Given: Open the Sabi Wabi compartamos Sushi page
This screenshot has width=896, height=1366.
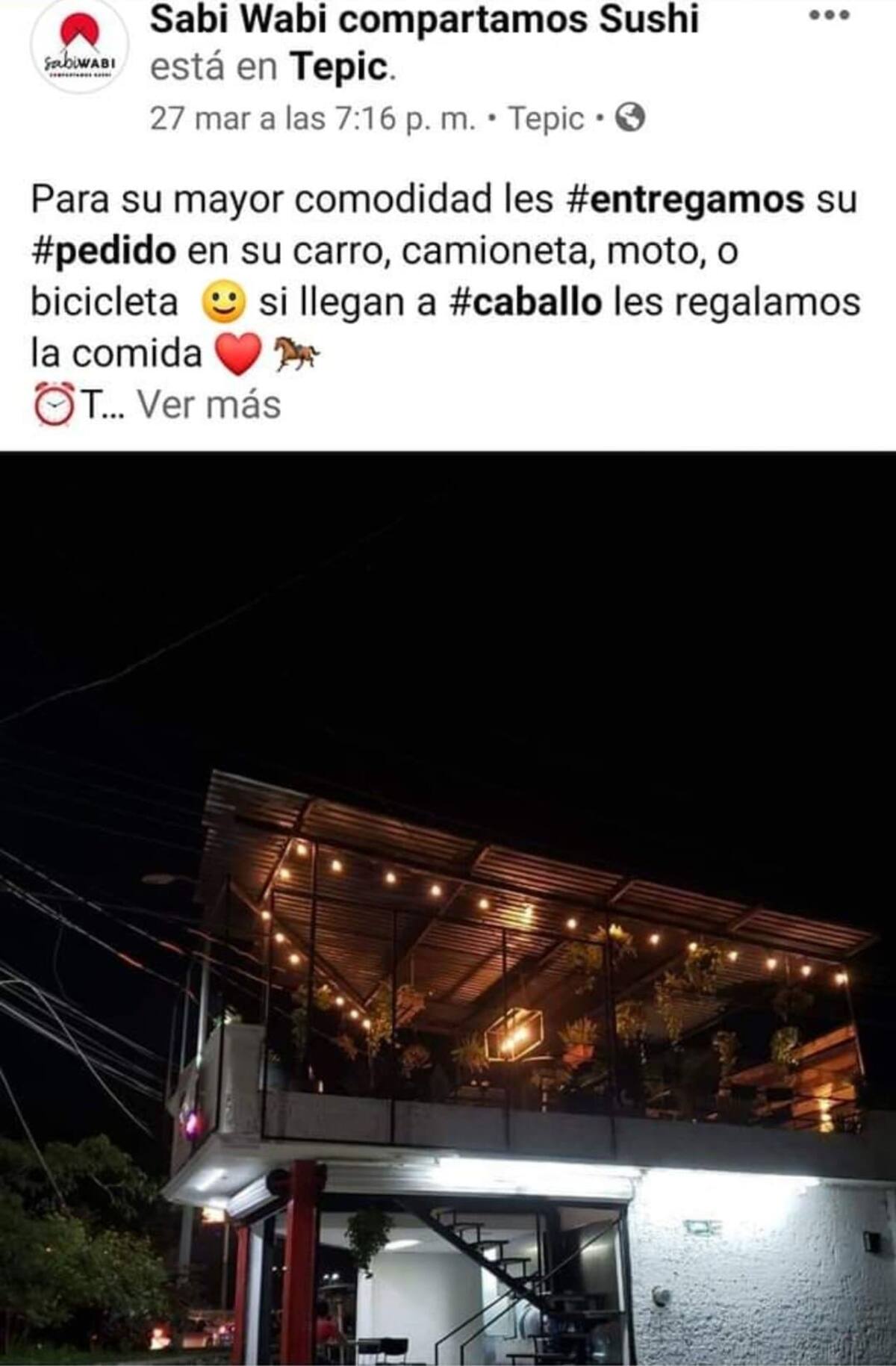Looking at the screenshot, I should [x=423, y=19].
